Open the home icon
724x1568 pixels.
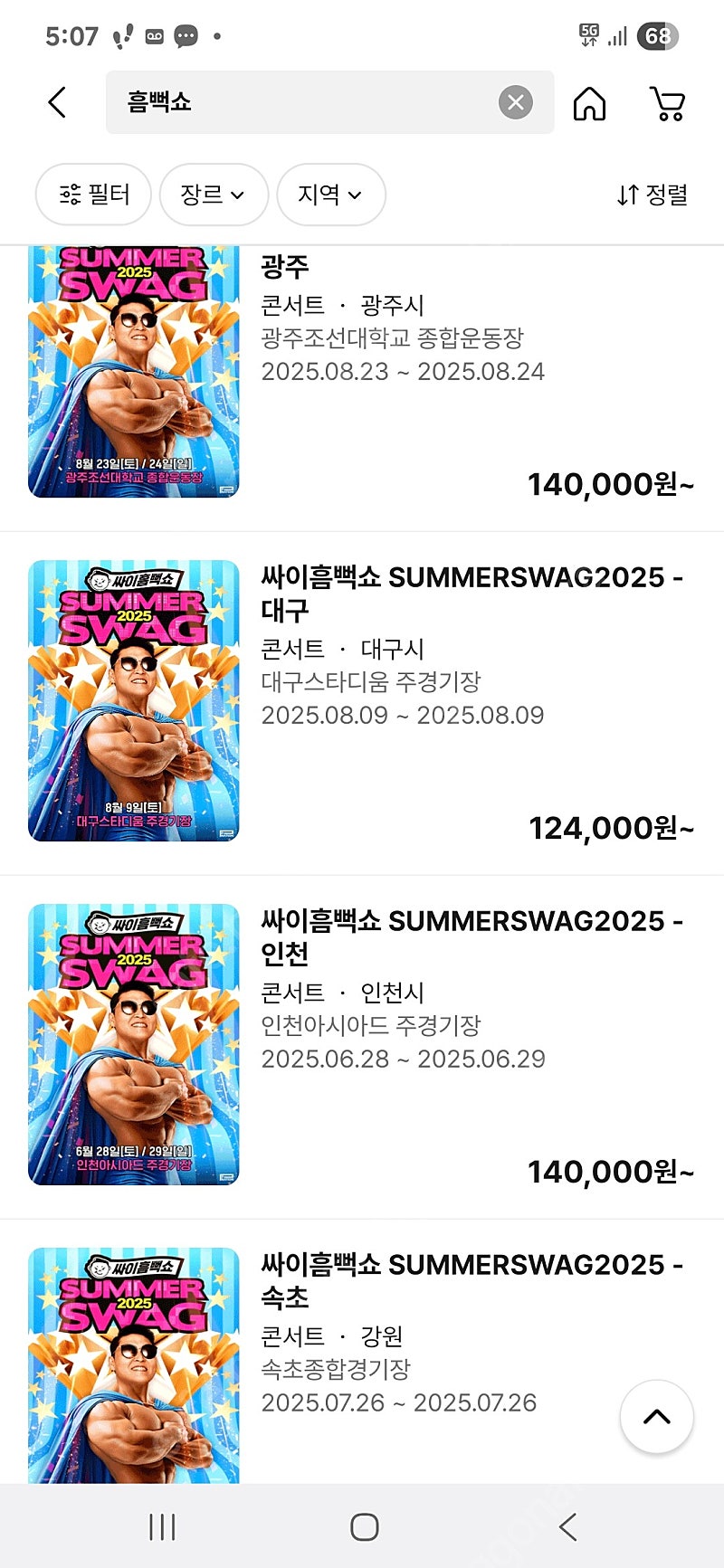pyautogui.click(x=589, y=103)
